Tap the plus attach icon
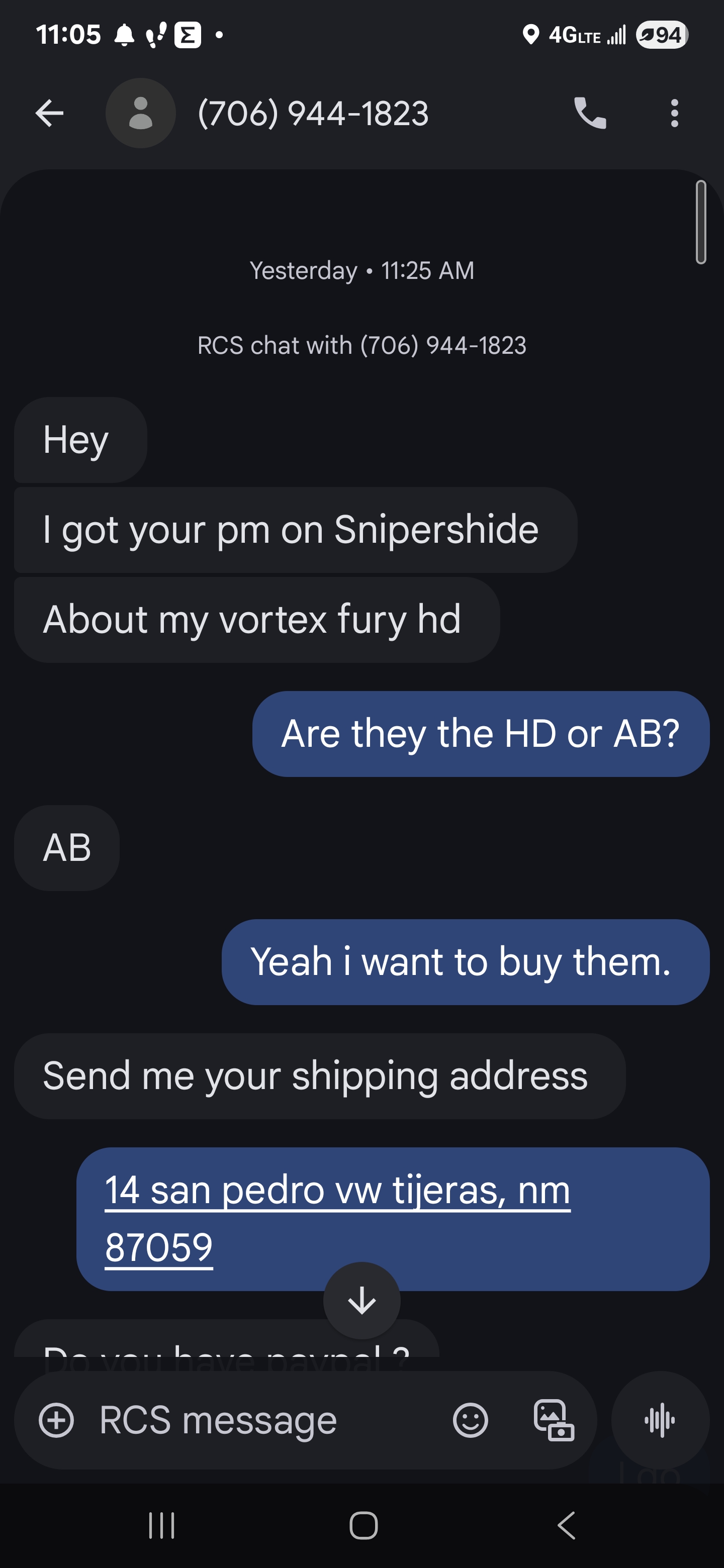 (x=56, y=1421)
